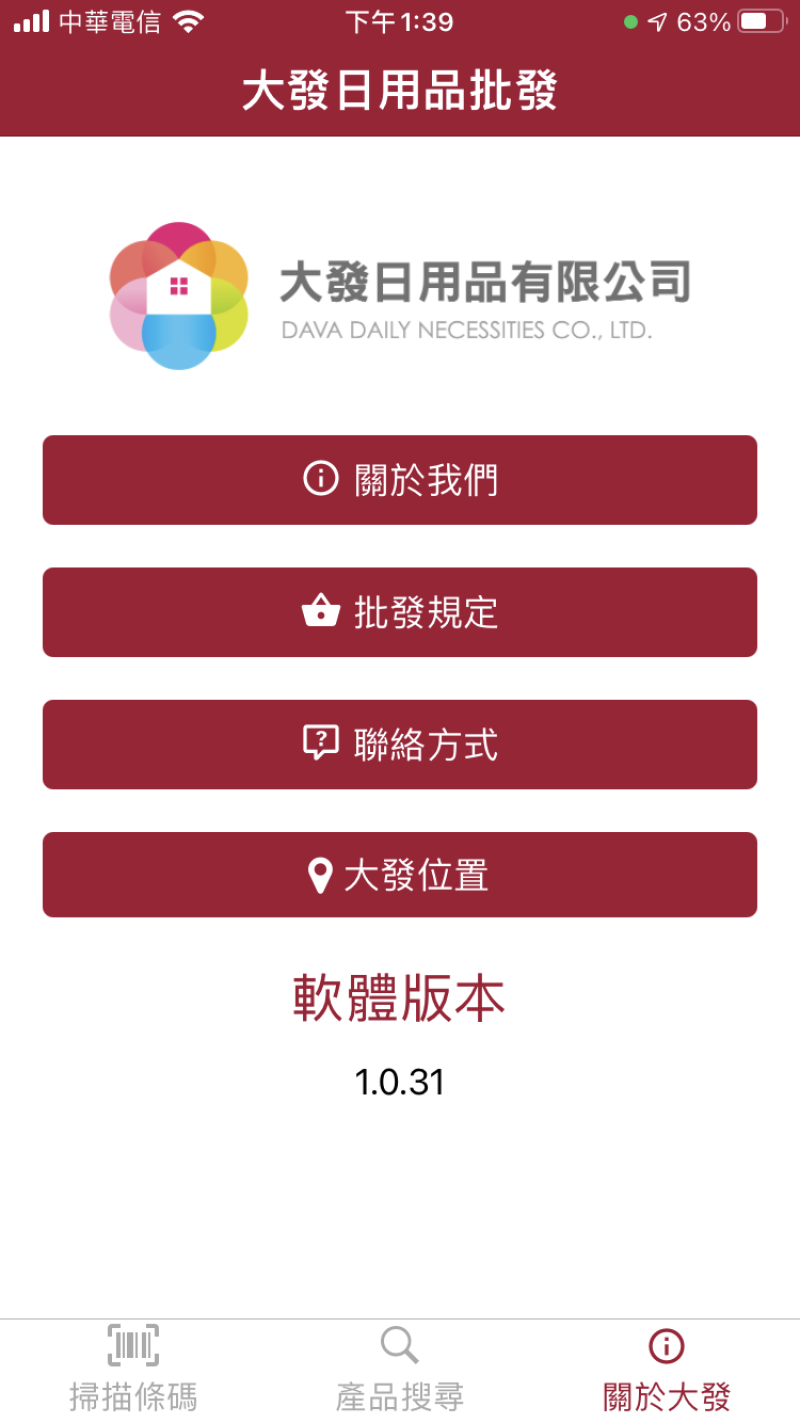Open 聯絡方式 contact info
Viewport: 800px width, 1423px height.
(x=400, y=744)
